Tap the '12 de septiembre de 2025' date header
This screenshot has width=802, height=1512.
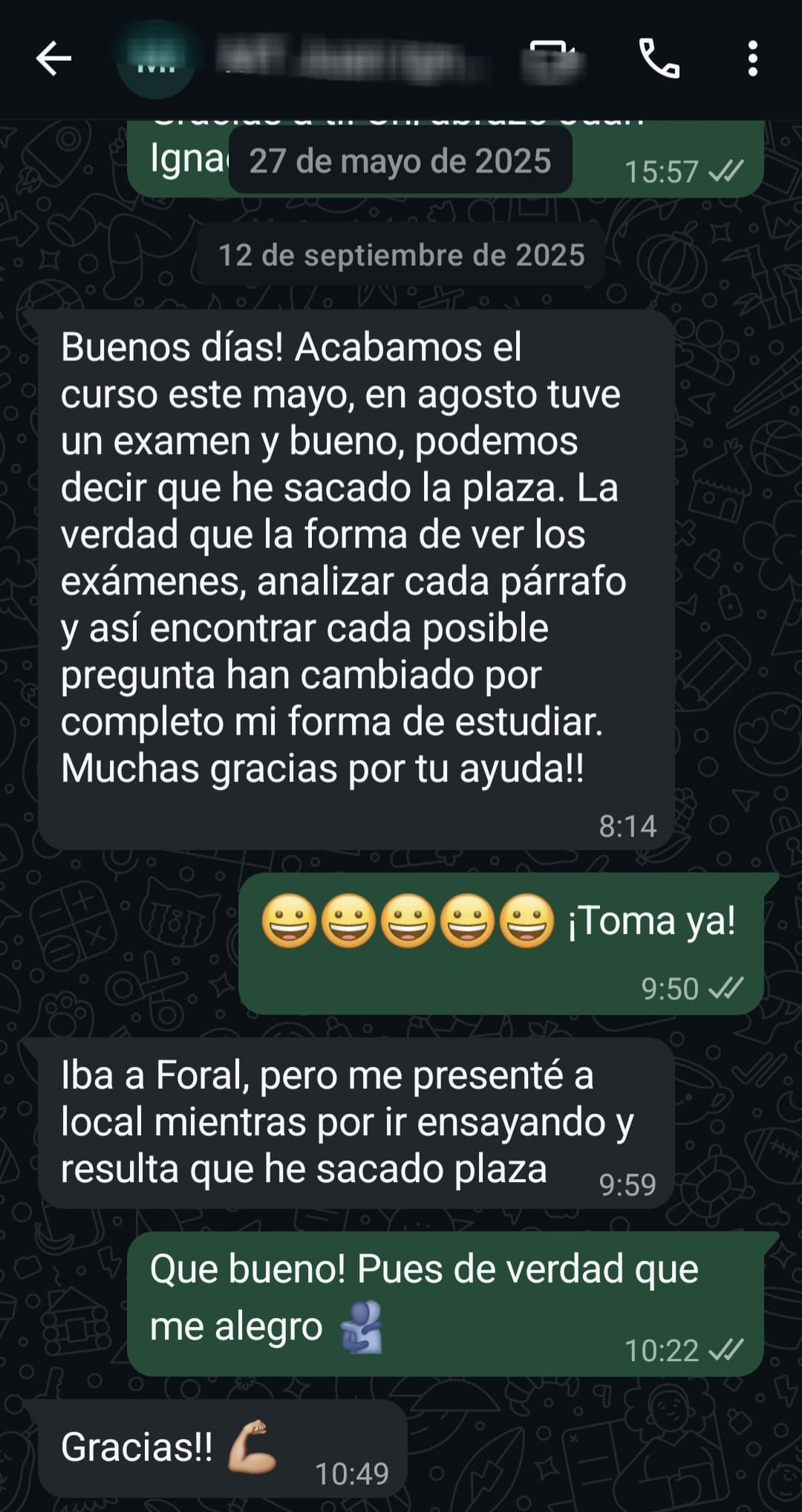click(x=401, y=255)
